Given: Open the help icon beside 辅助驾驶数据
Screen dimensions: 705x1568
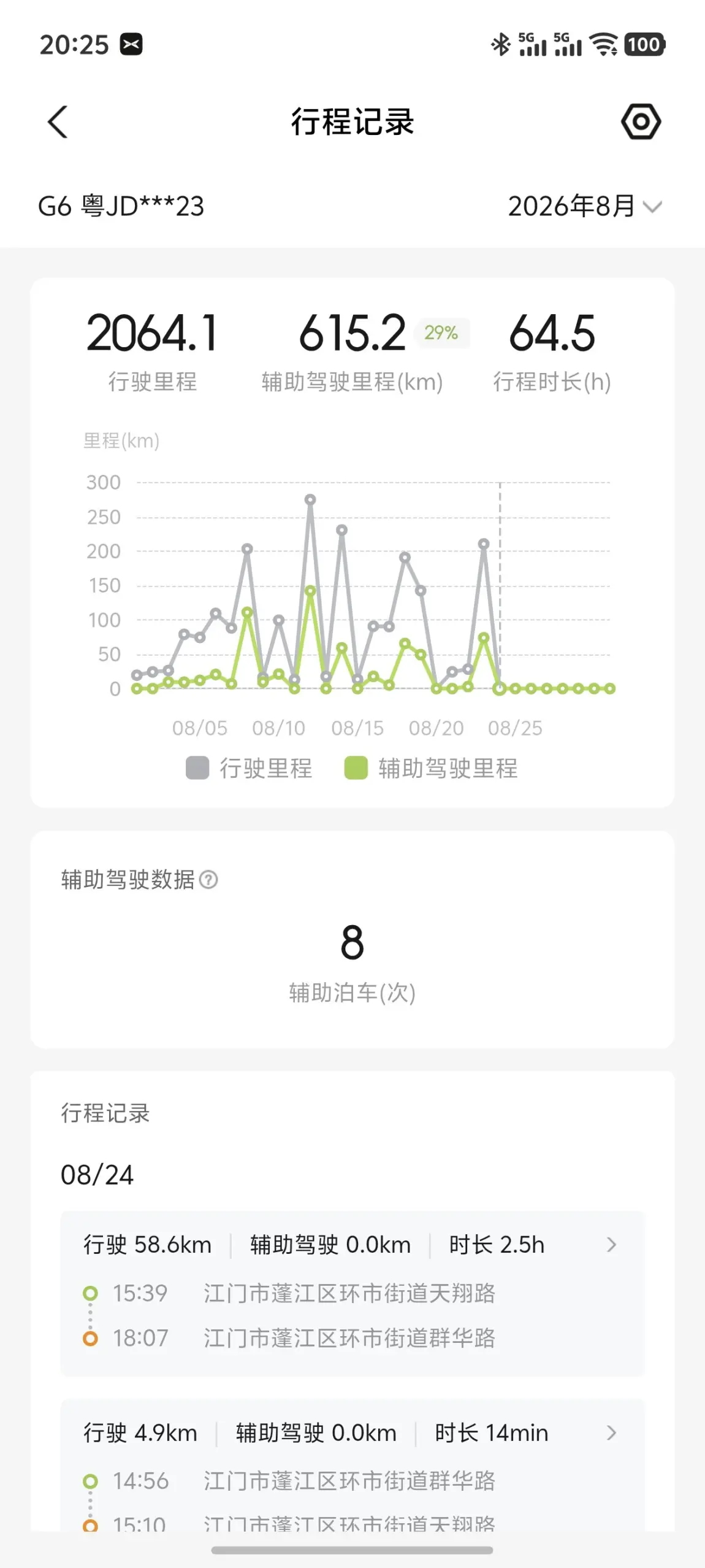Looking at the screenshot, I should [208, 880].
